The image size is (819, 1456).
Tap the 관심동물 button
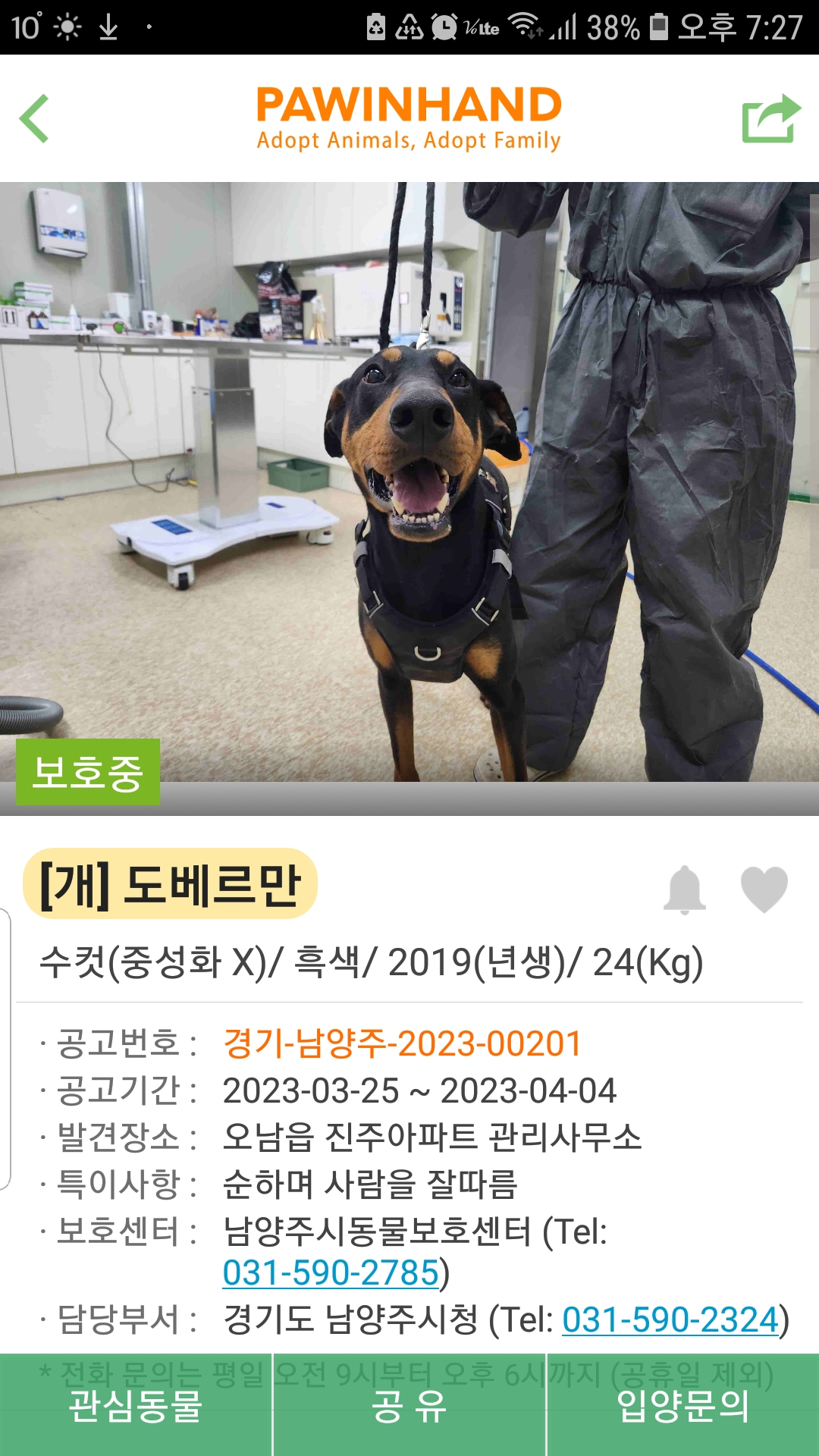click(136, 1406)
